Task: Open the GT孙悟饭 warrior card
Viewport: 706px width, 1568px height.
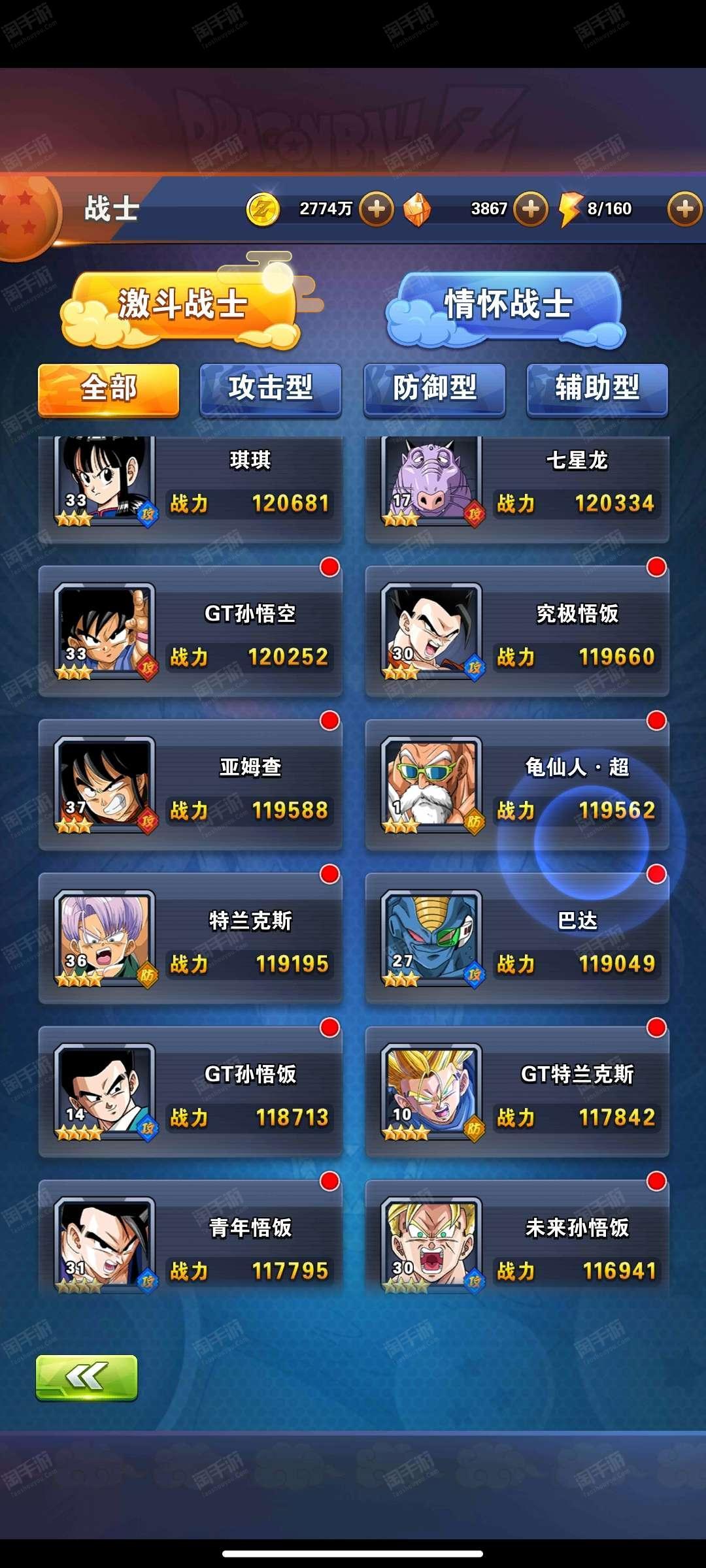Action: 190,1093
